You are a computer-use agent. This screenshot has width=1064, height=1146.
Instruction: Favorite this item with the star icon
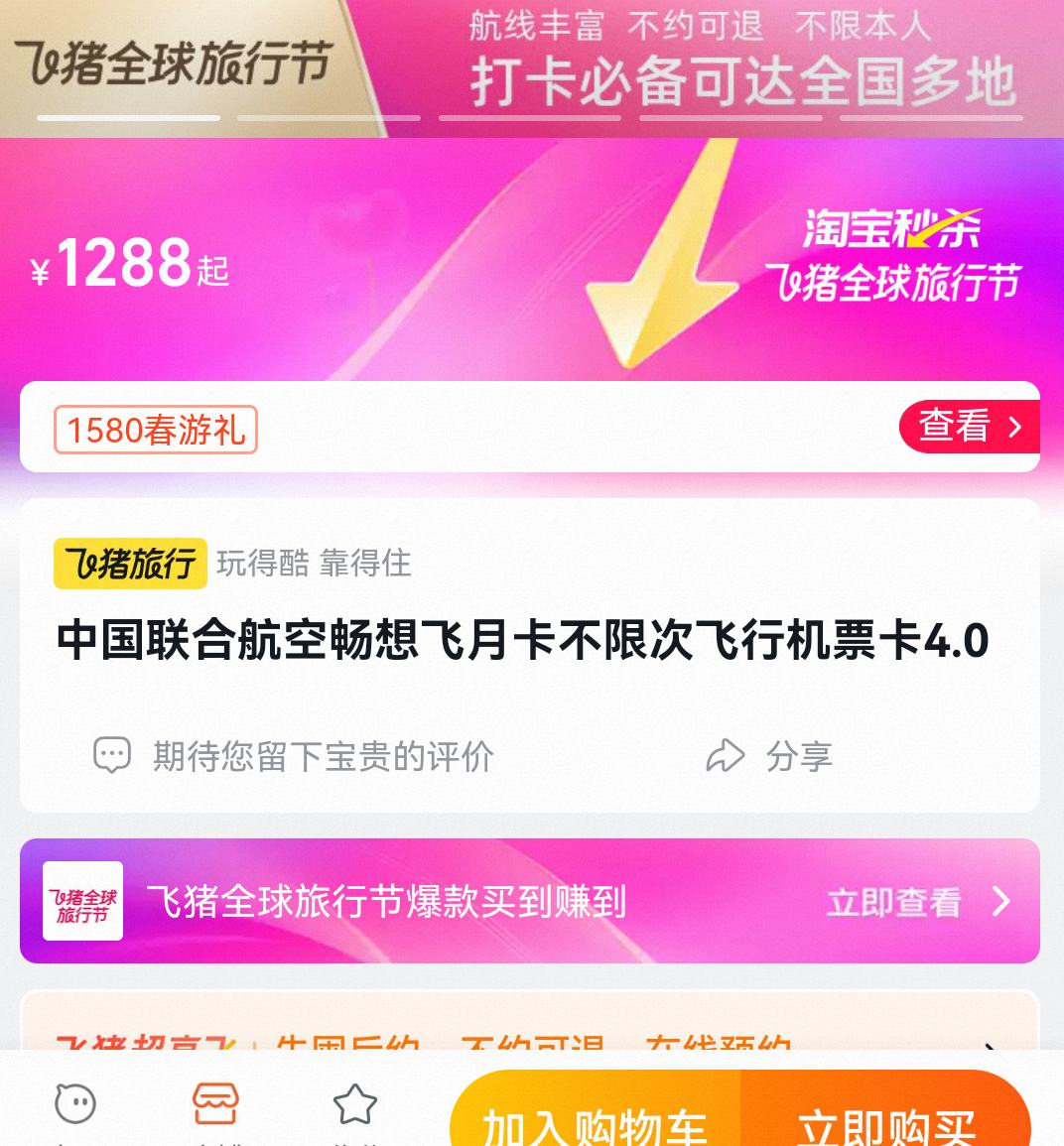354,1104
